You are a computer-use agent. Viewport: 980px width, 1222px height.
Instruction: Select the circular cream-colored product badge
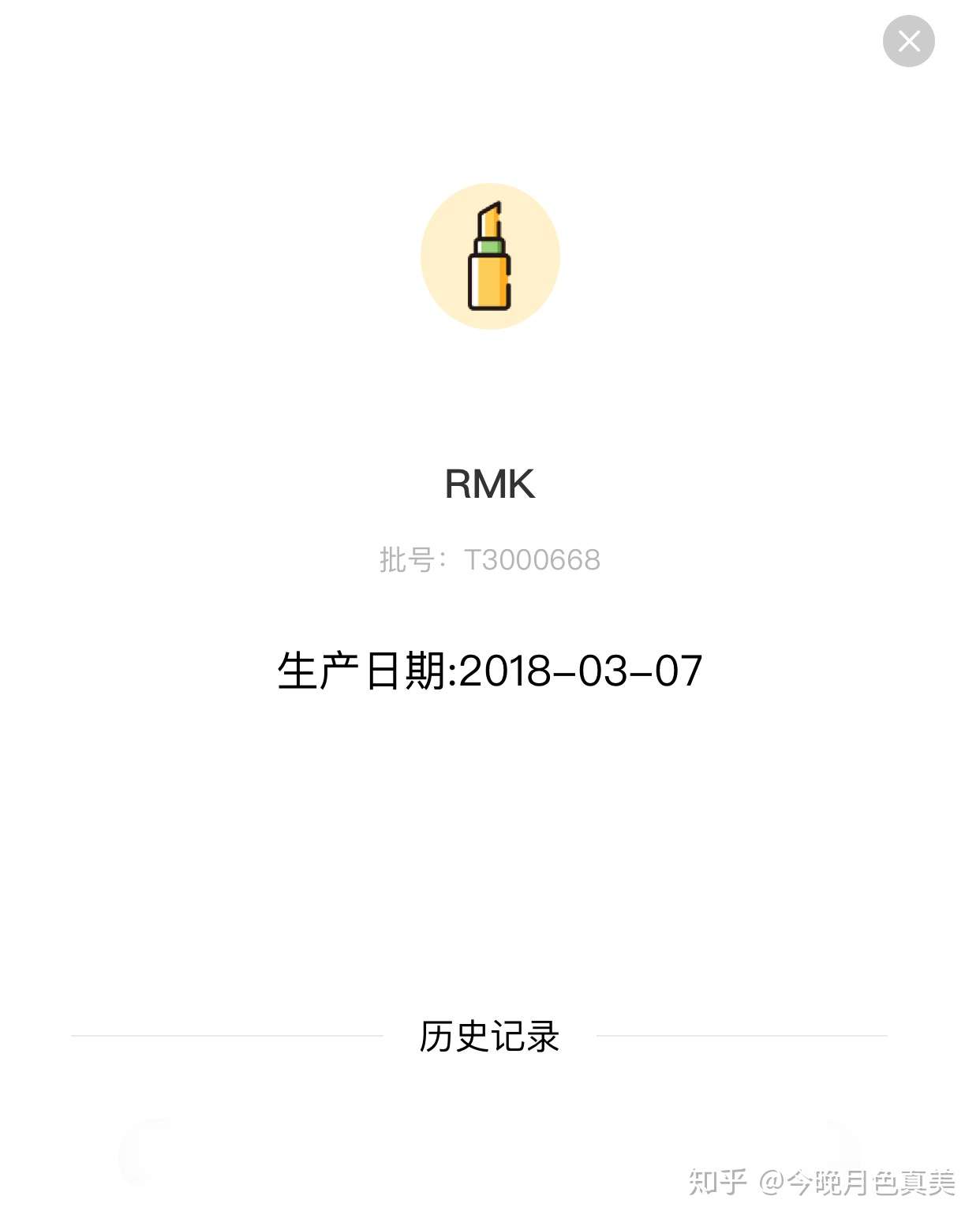(x=491, y=254)
